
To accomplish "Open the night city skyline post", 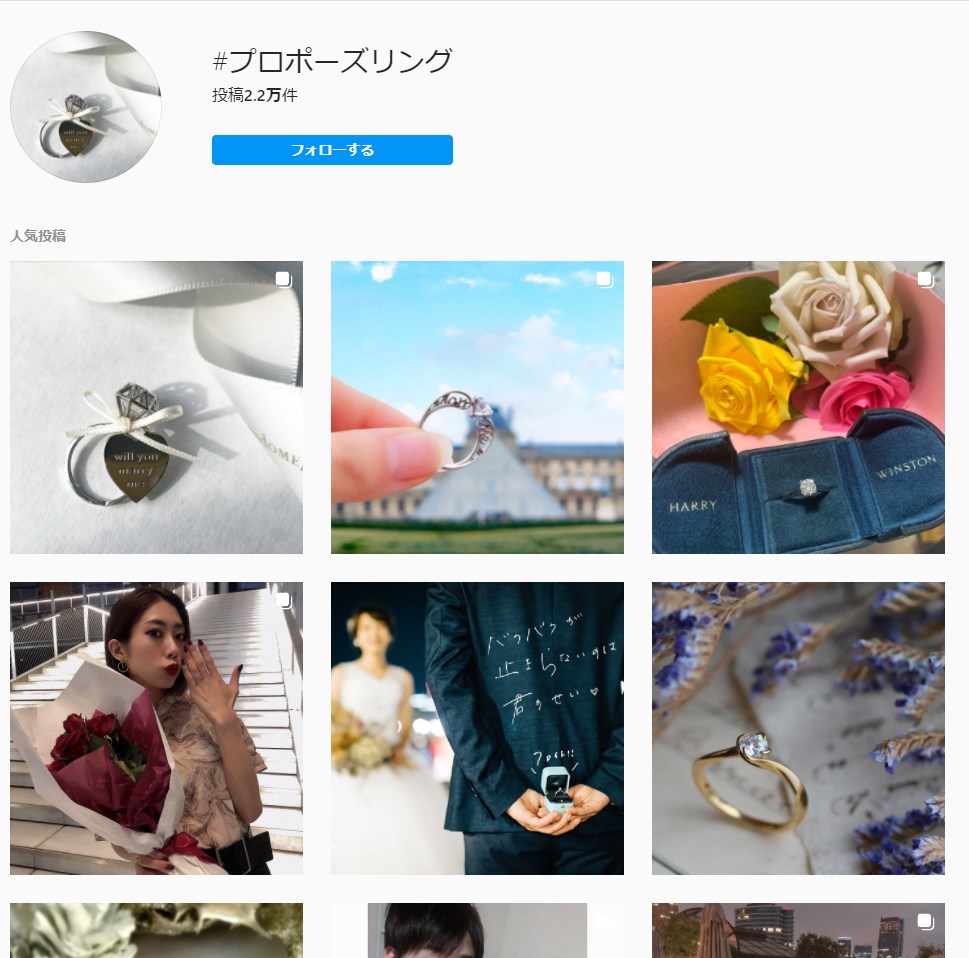I will (798, 931).
